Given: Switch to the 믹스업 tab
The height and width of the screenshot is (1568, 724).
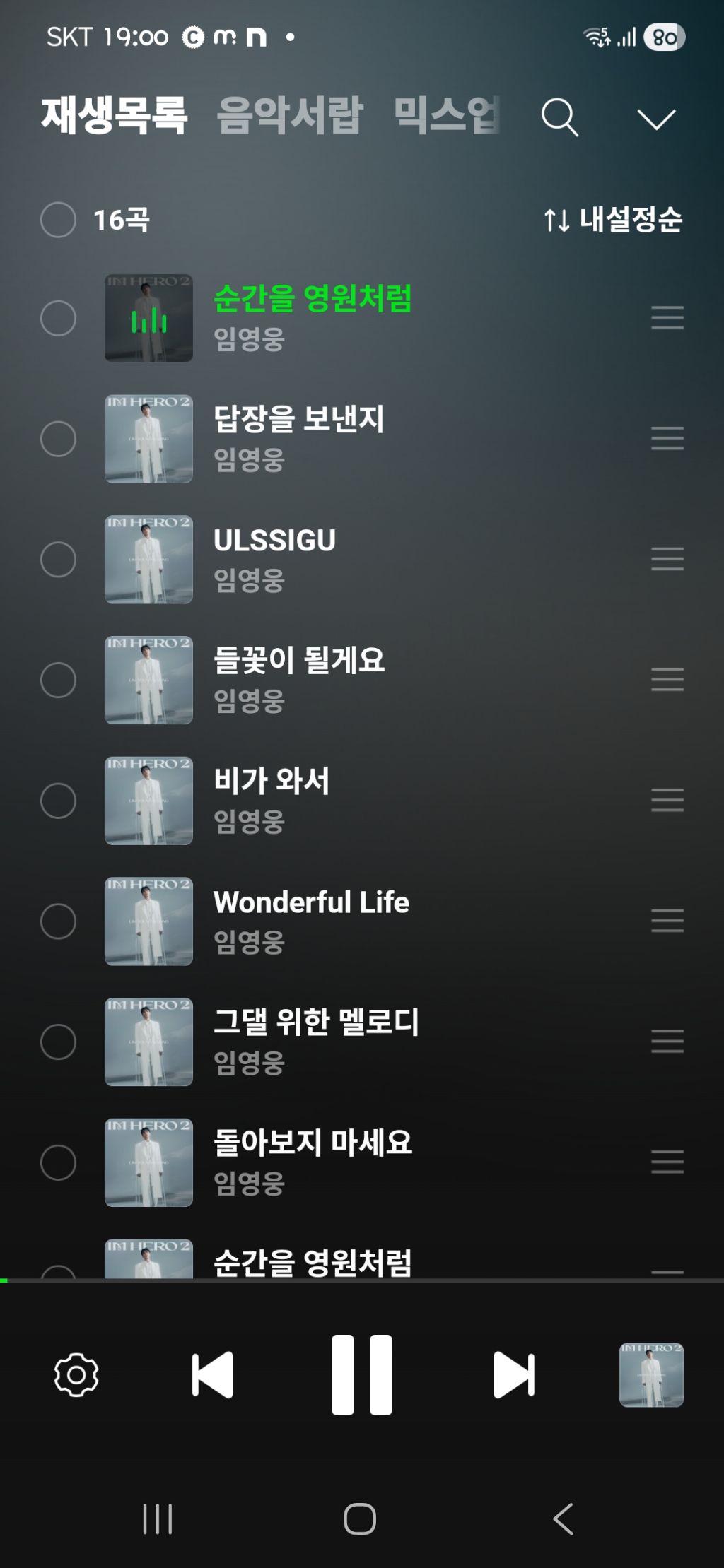Looking at the screenshot, I should tap(447, 115).
